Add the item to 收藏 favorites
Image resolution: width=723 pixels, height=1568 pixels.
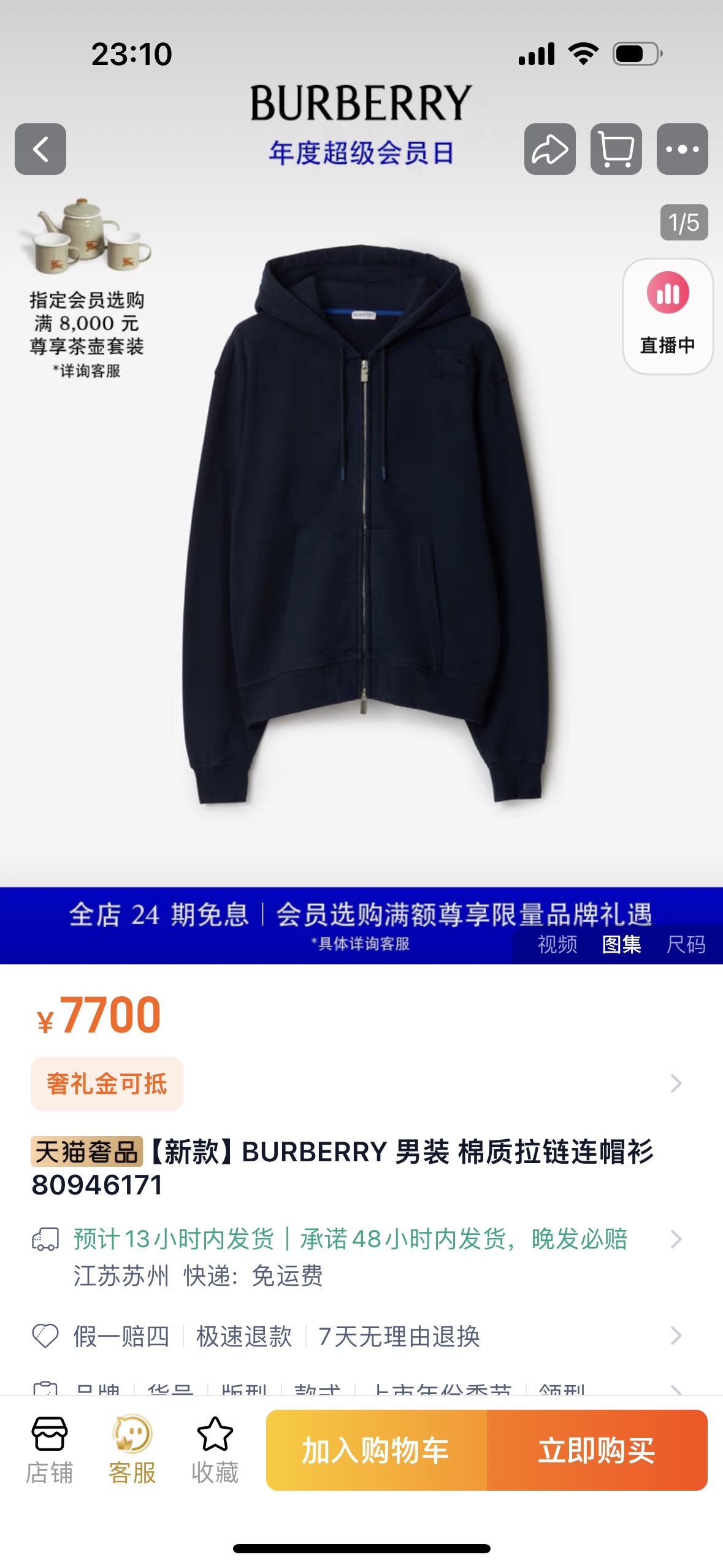(x=215, y=1450)
